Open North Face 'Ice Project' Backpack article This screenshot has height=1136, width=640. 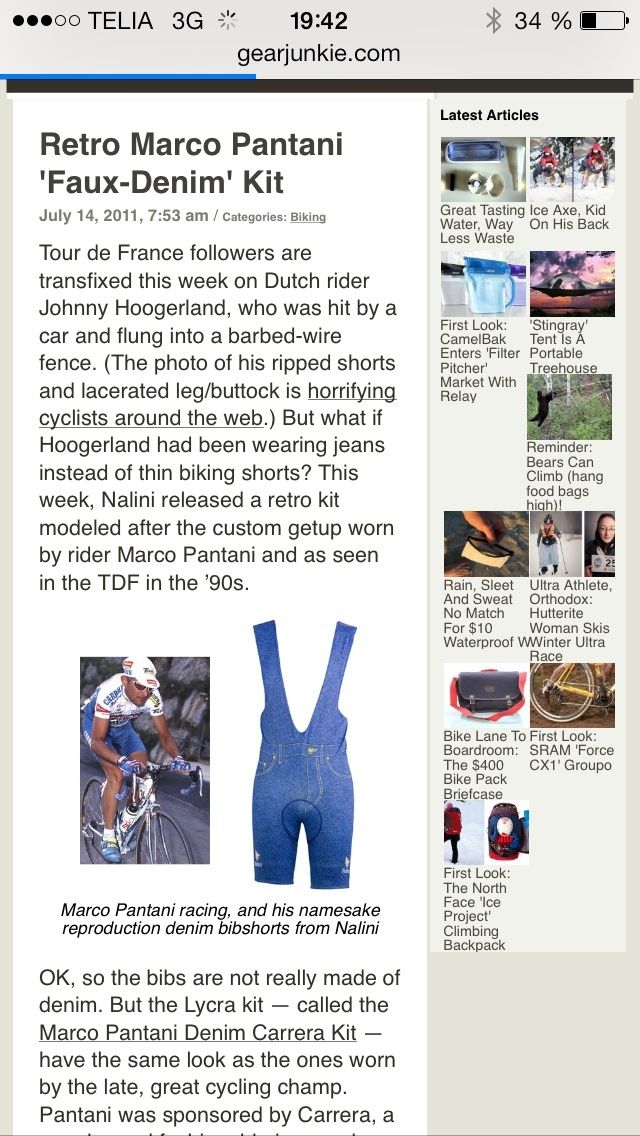coord(477,909)
